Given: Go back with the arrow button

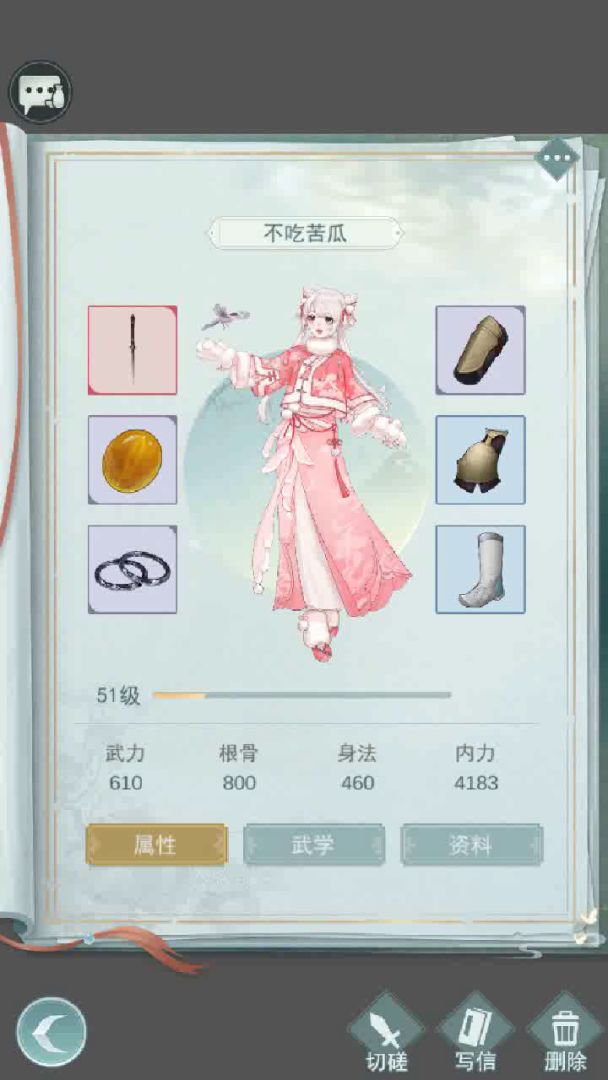Looking at the screenshot, I should click(x=51, y=1032).
